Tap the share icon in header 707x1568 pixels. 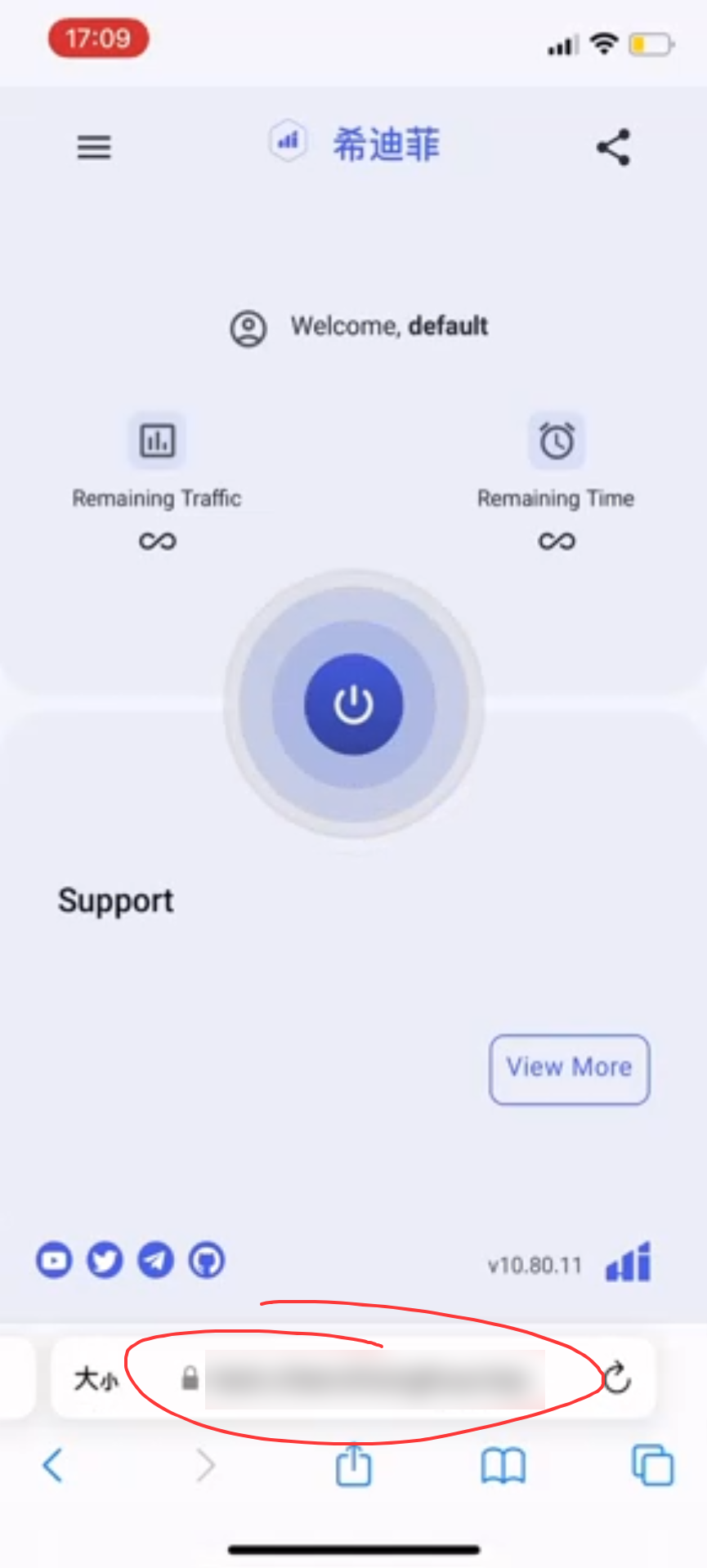coord(613,148)
